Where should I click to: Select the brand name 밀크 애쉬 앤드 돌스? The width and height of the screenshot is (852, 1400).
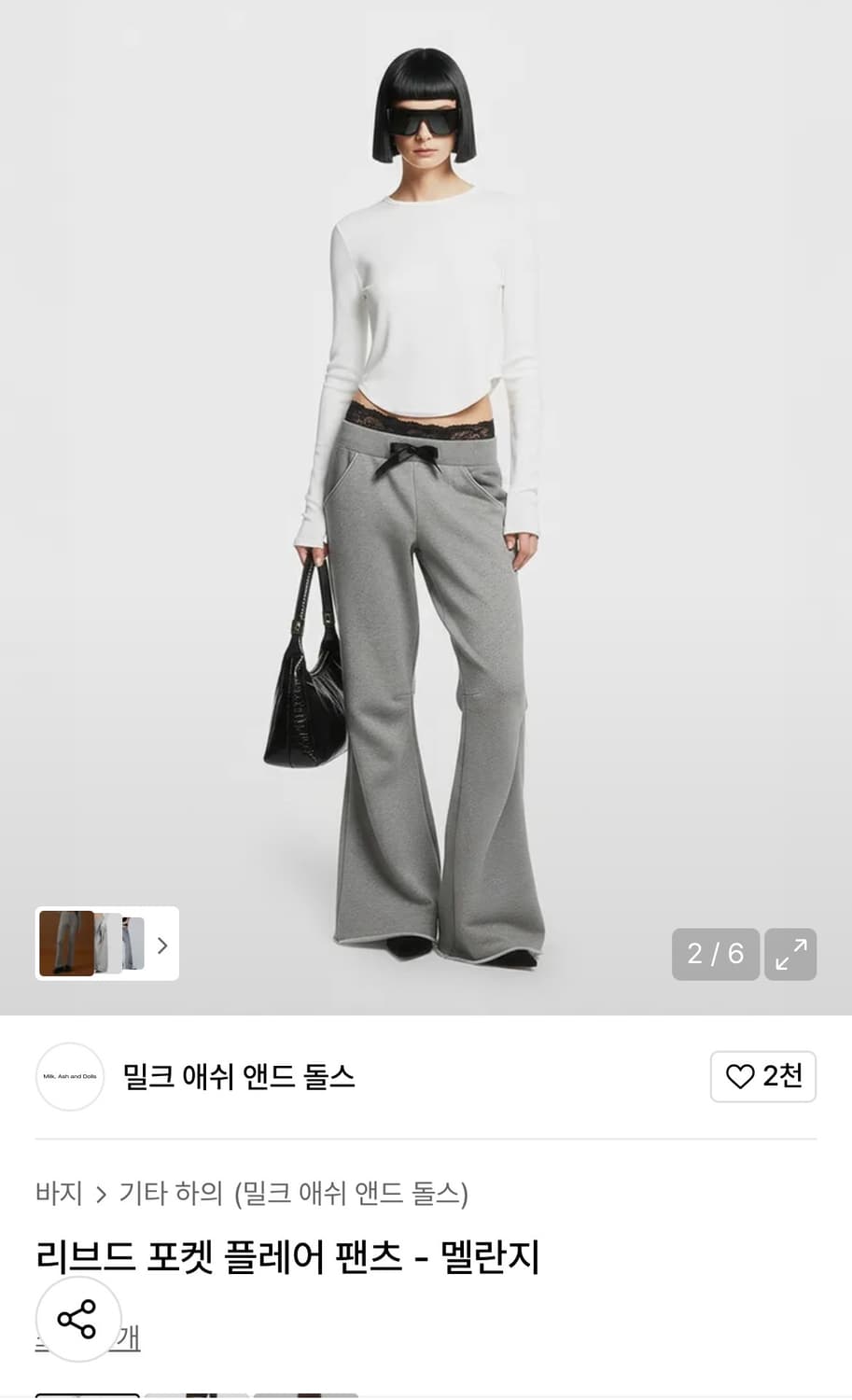239,1076
